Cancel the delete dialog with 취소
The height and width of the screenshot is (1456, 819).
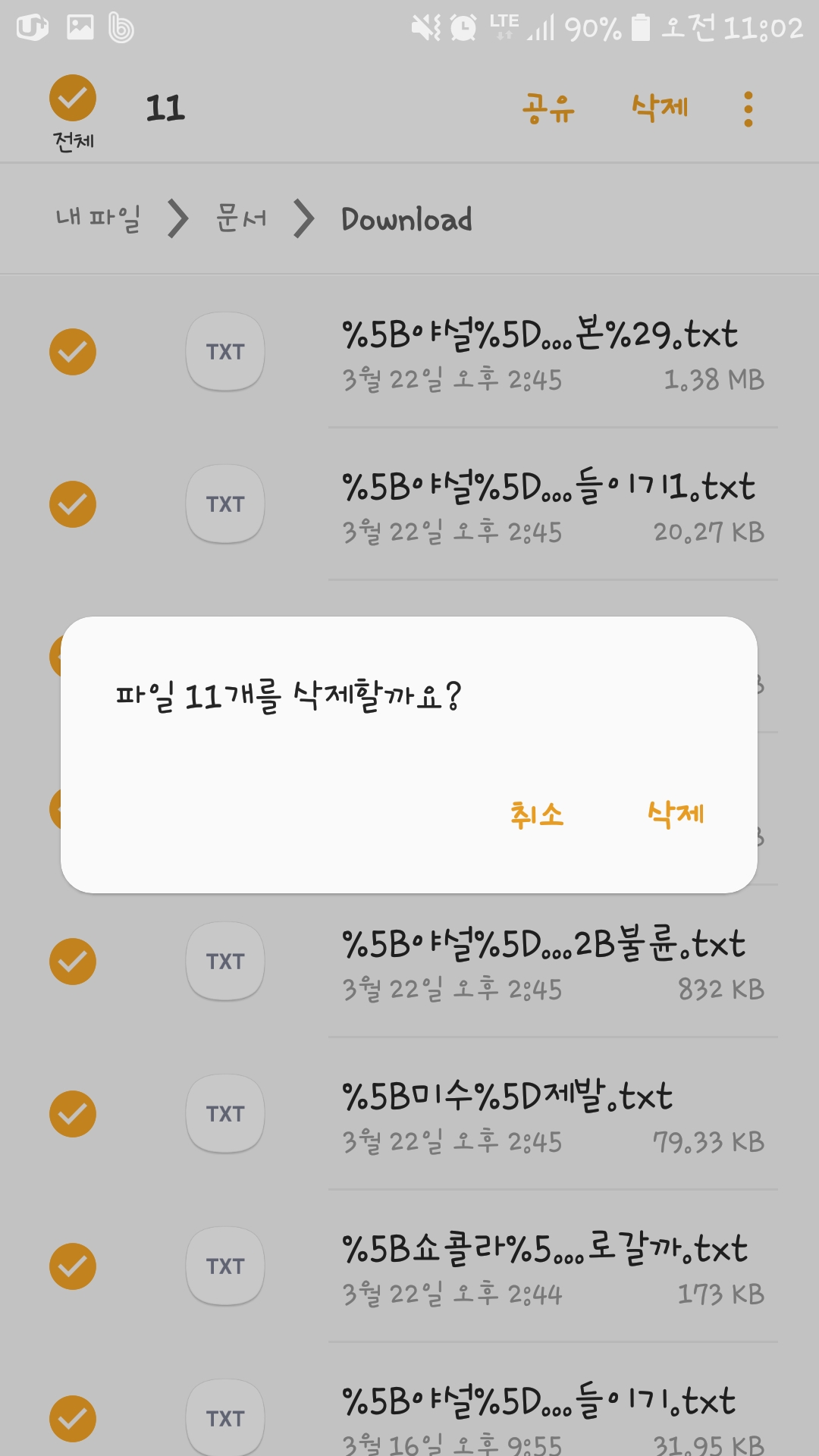[x=537, y=814]
